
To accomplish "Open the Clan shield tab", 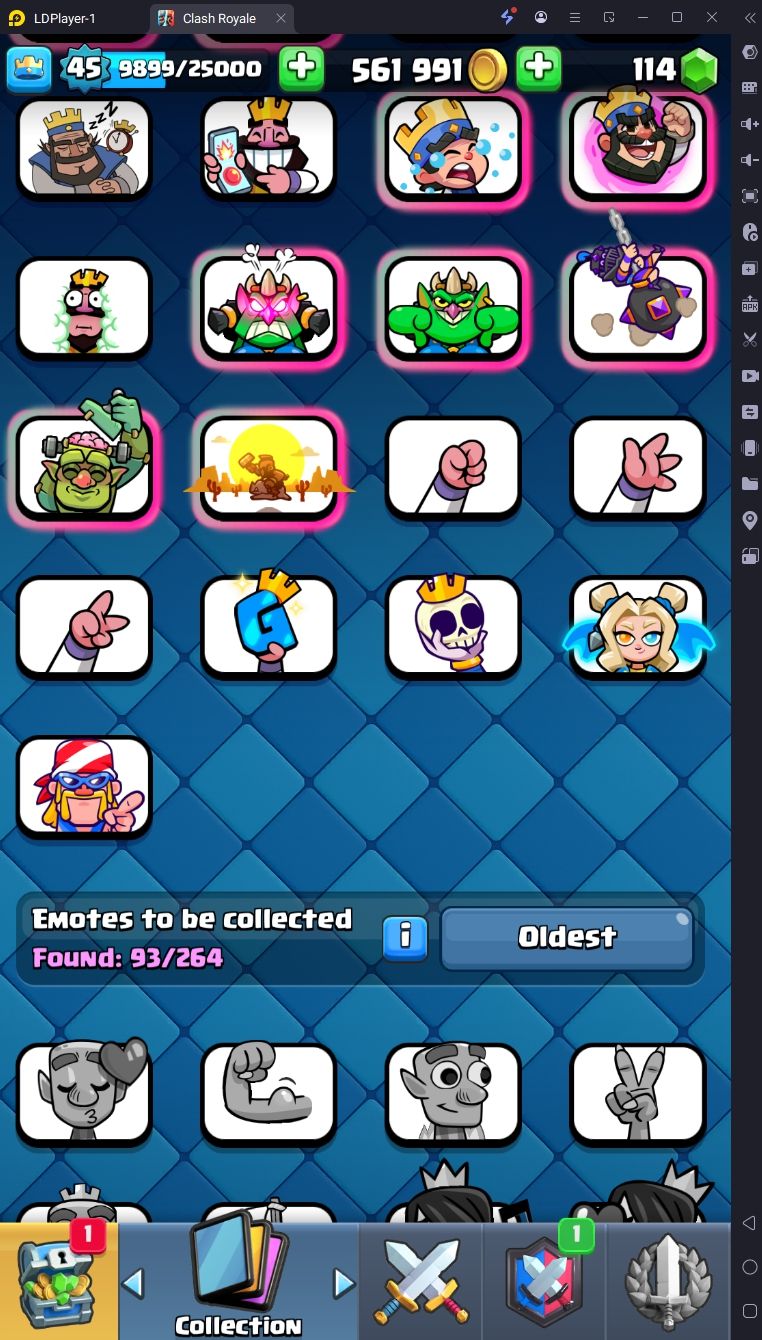I will (x=545, y=1282).
